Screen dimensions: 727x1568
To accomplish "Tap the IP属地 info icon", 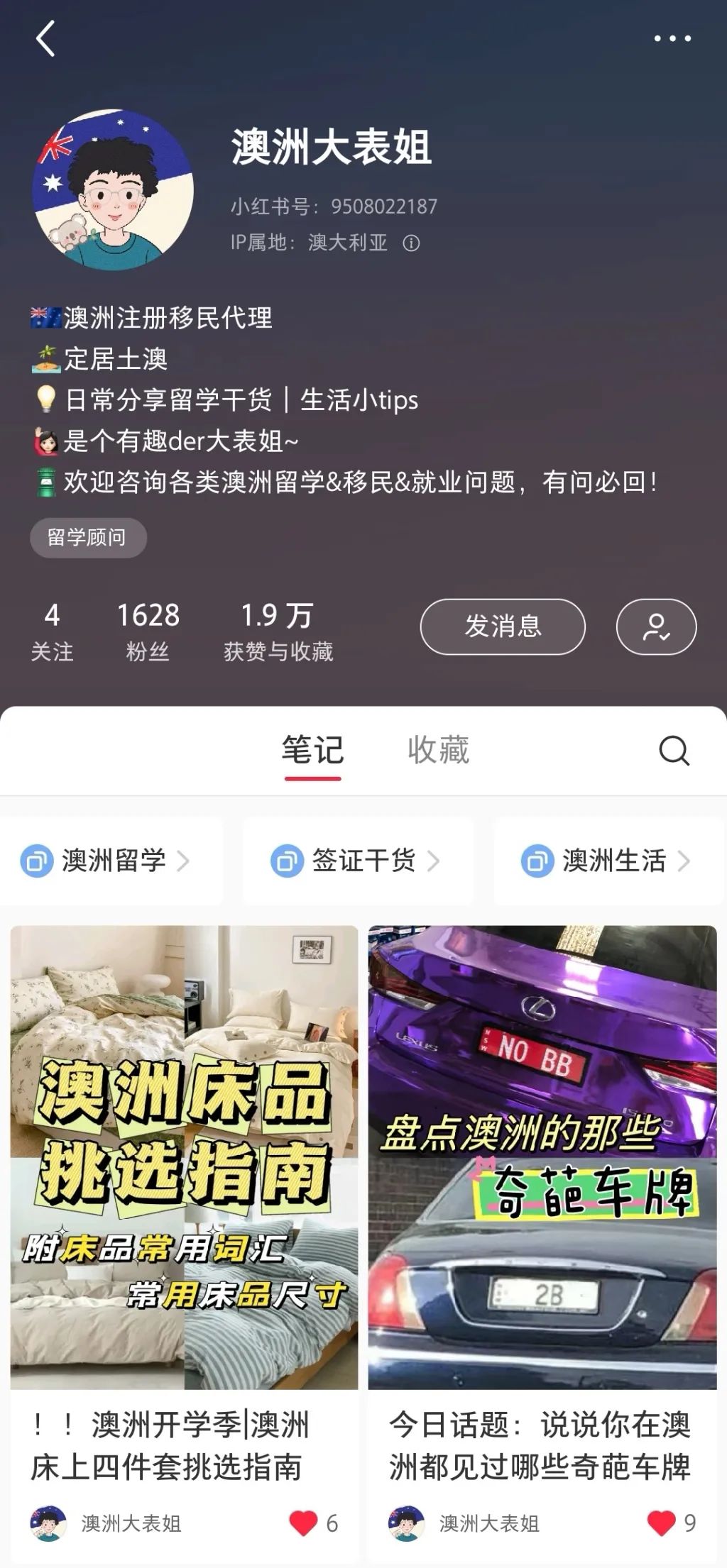I will coord(411,243).
